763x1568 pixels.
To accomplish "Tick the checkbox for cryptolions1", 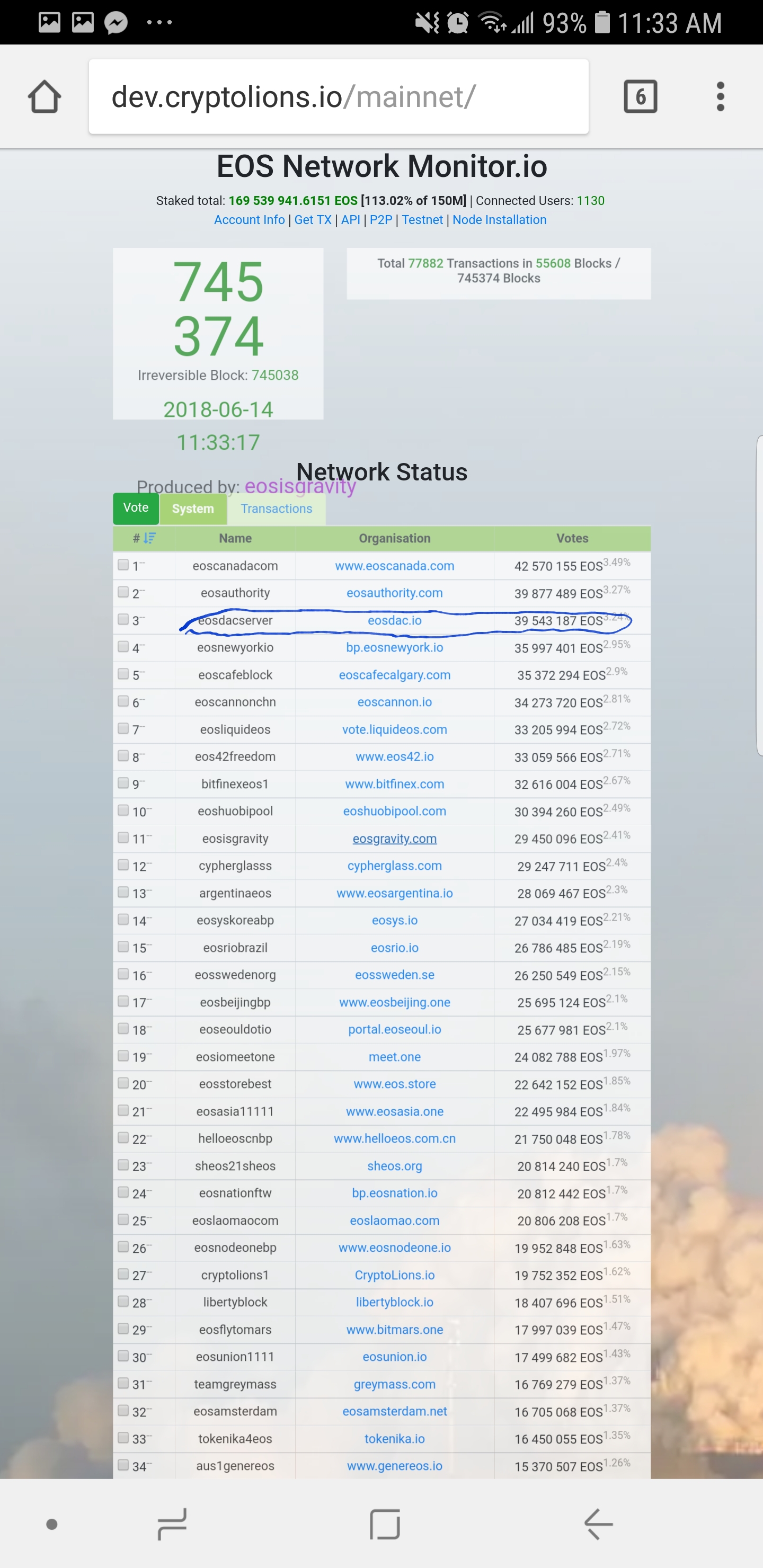I will click(x=123, y=1274).
